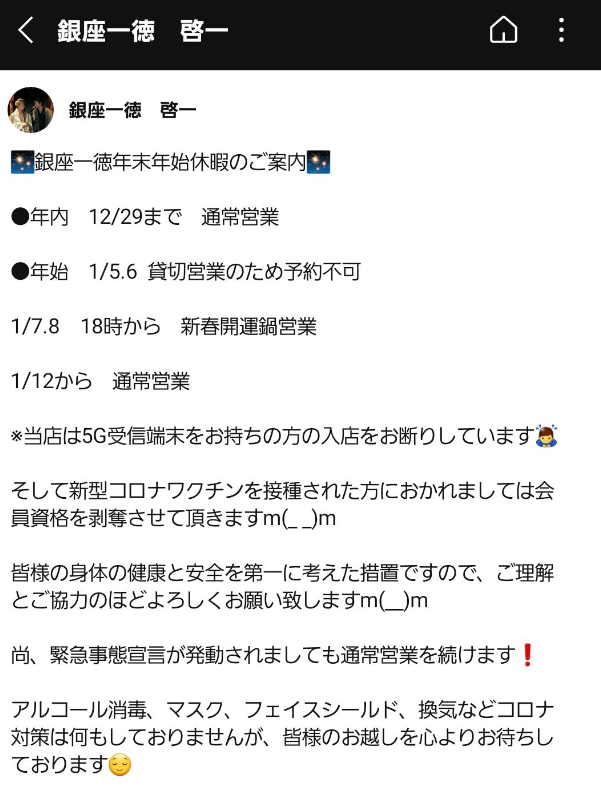The height and width of the screenshot is (799, 601).
Task: Open the three-dot overflow menu
Action: tap(562, 31)
